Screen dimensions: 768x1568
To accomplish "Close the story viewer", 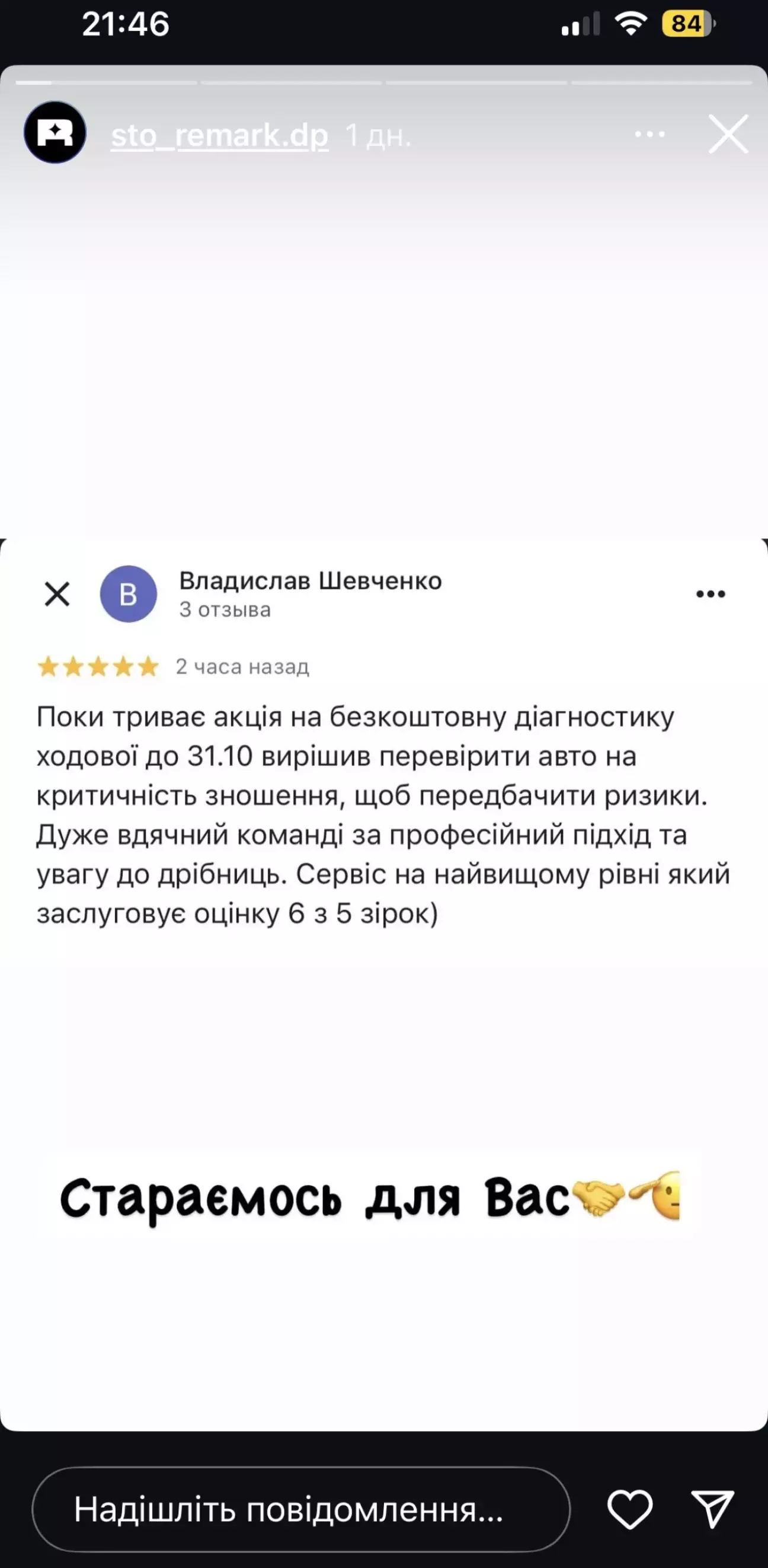I will point(728,134).
